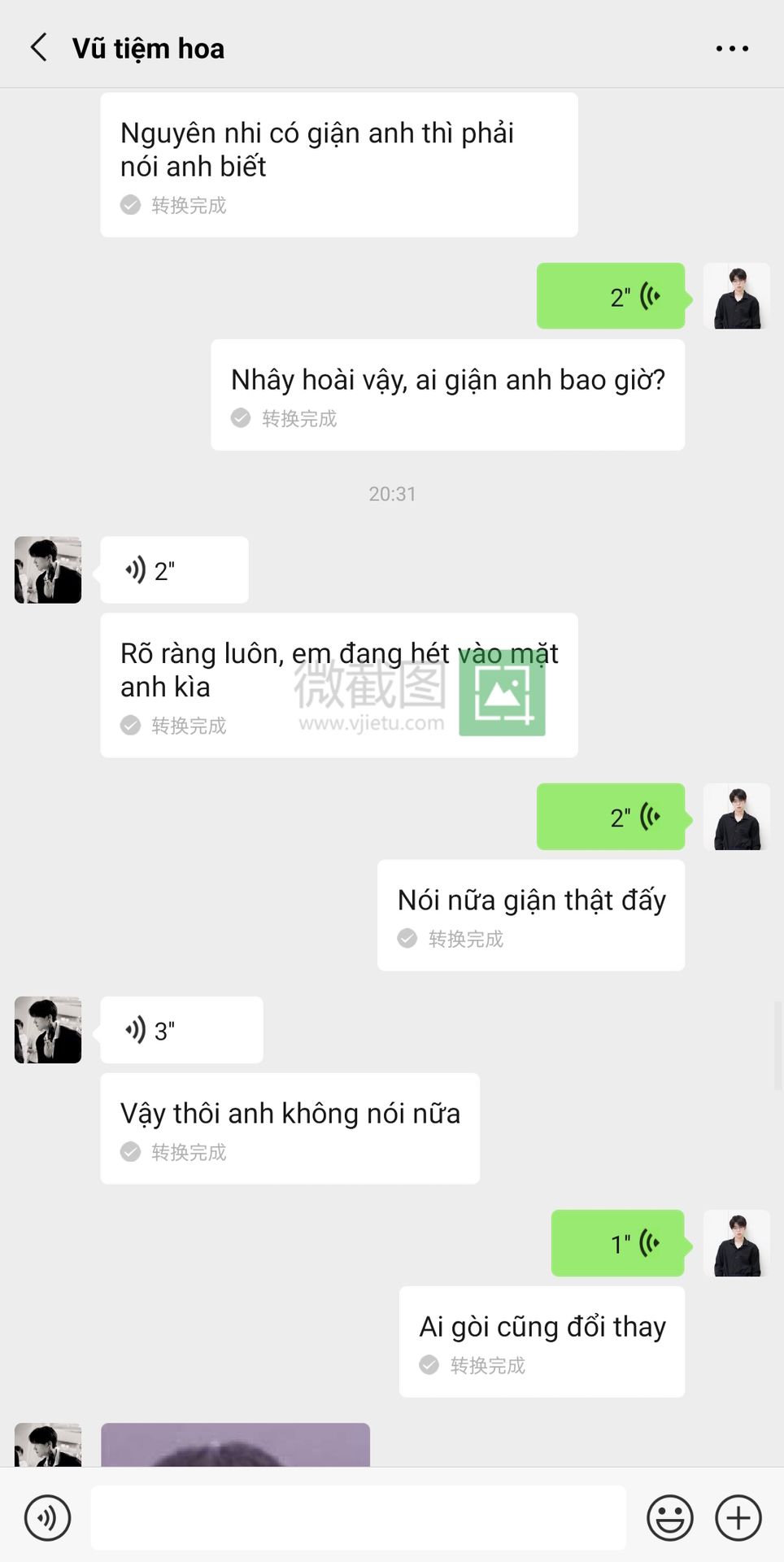Tap the message text field
The image size is (784, 1562).
click(358, 1517)
